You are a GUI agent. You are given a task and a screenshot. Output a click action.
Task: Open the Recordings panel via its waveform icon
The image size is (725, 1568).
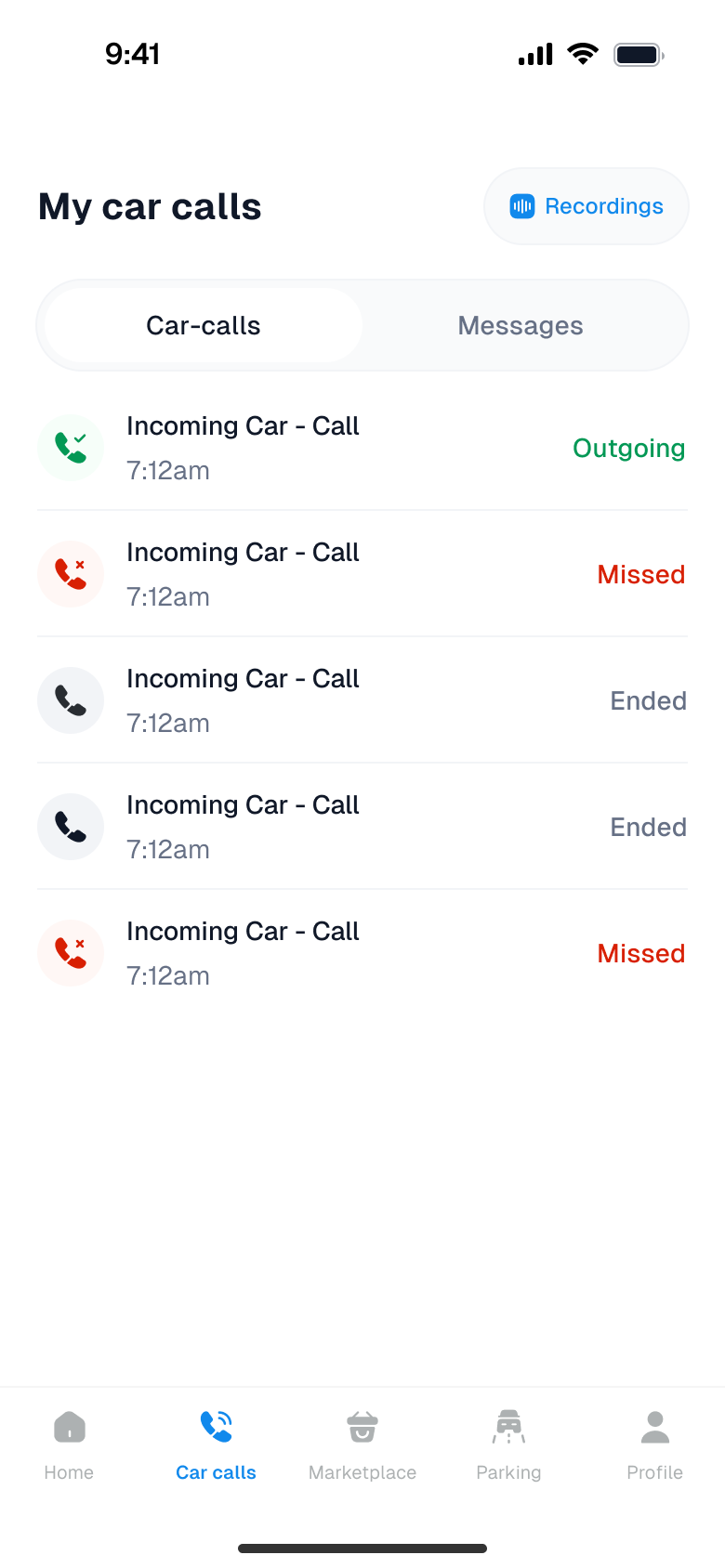[x=525, y=206]
